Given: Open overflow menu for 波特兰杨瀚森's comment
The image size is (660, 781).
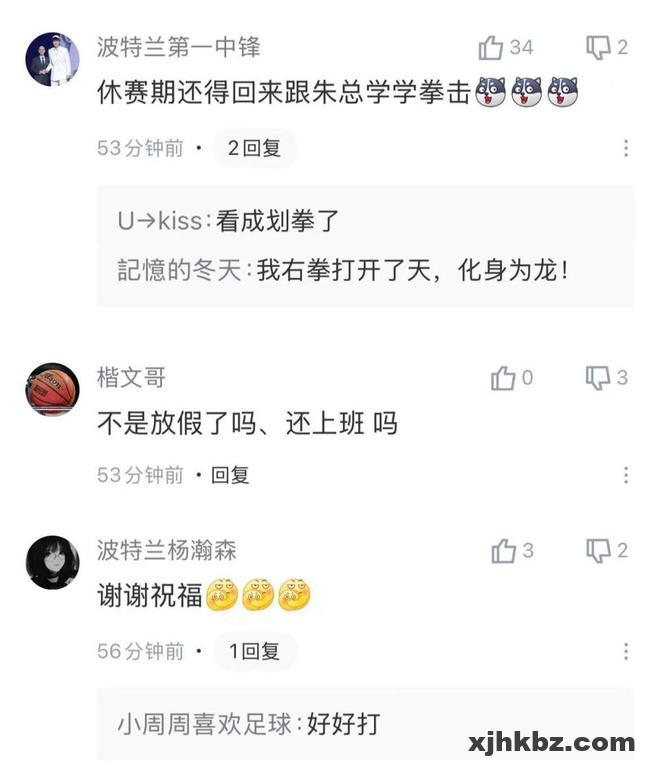Looking at the screenshot, I should [626, 652].
